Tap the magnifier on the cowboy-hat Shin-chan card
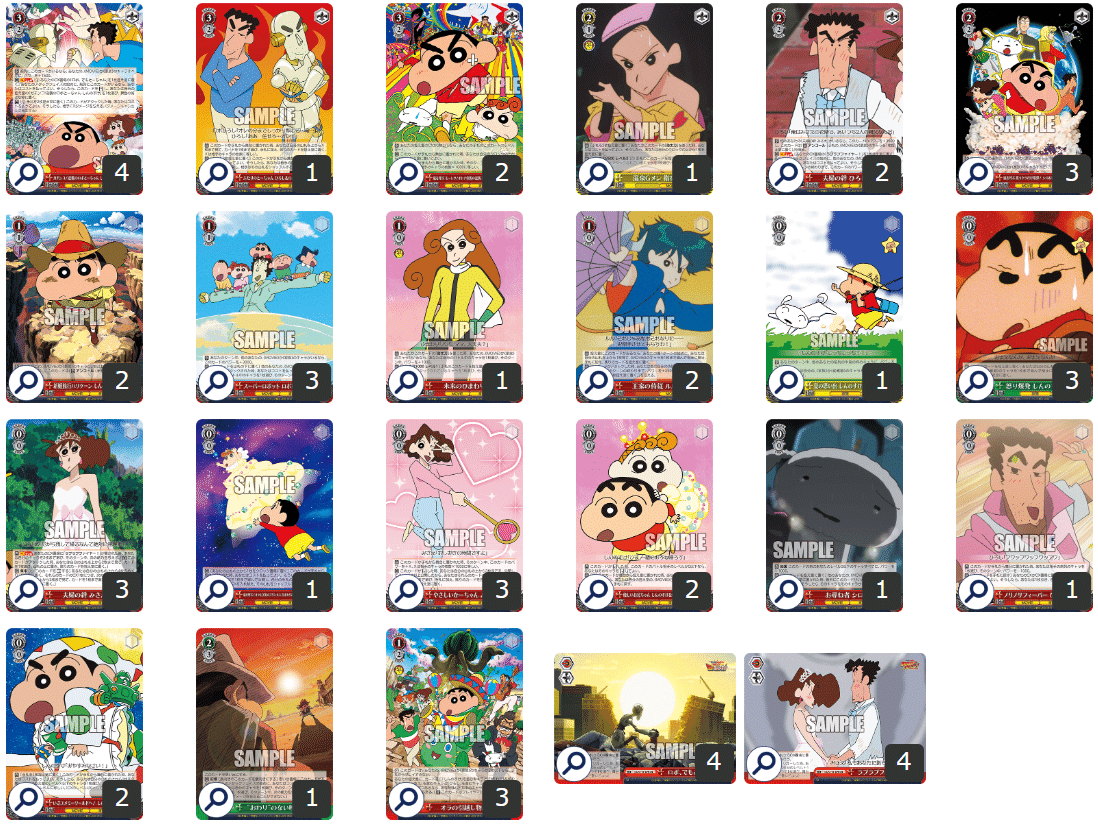The height and width of the screenshot is (825, 1098). click(26, 383)
